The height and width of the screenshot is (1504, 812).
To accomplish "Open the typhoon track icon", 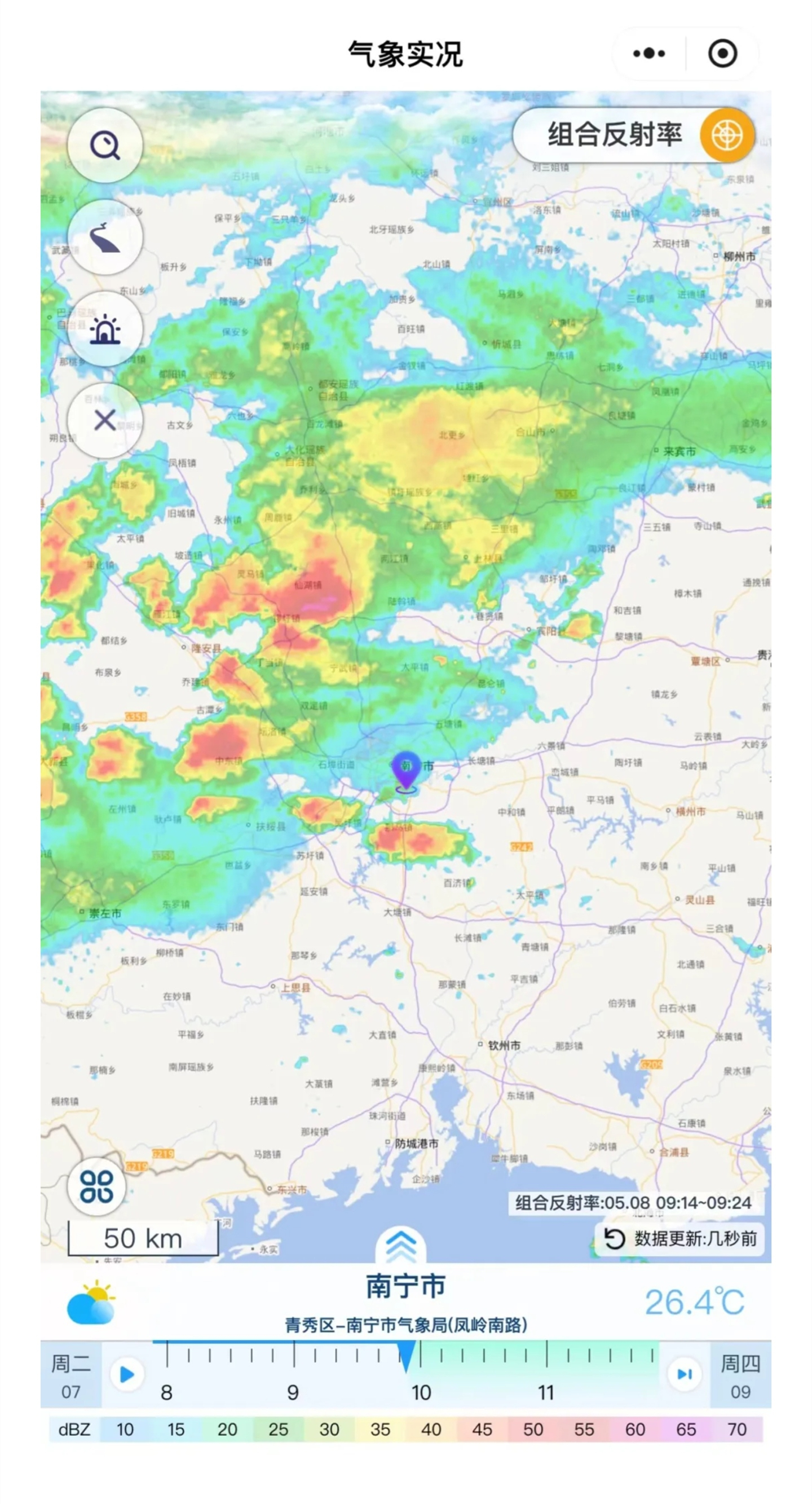I will coord(105,237).
